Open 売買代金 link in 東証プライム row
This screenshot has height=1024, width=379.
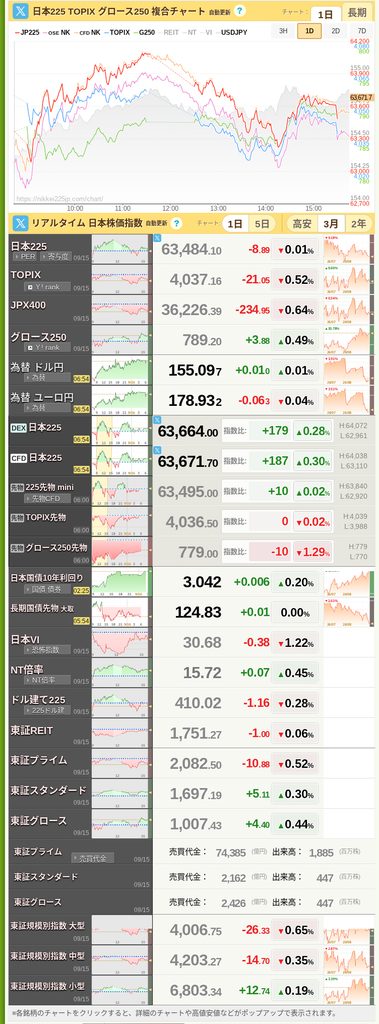(x=93, y=857)
